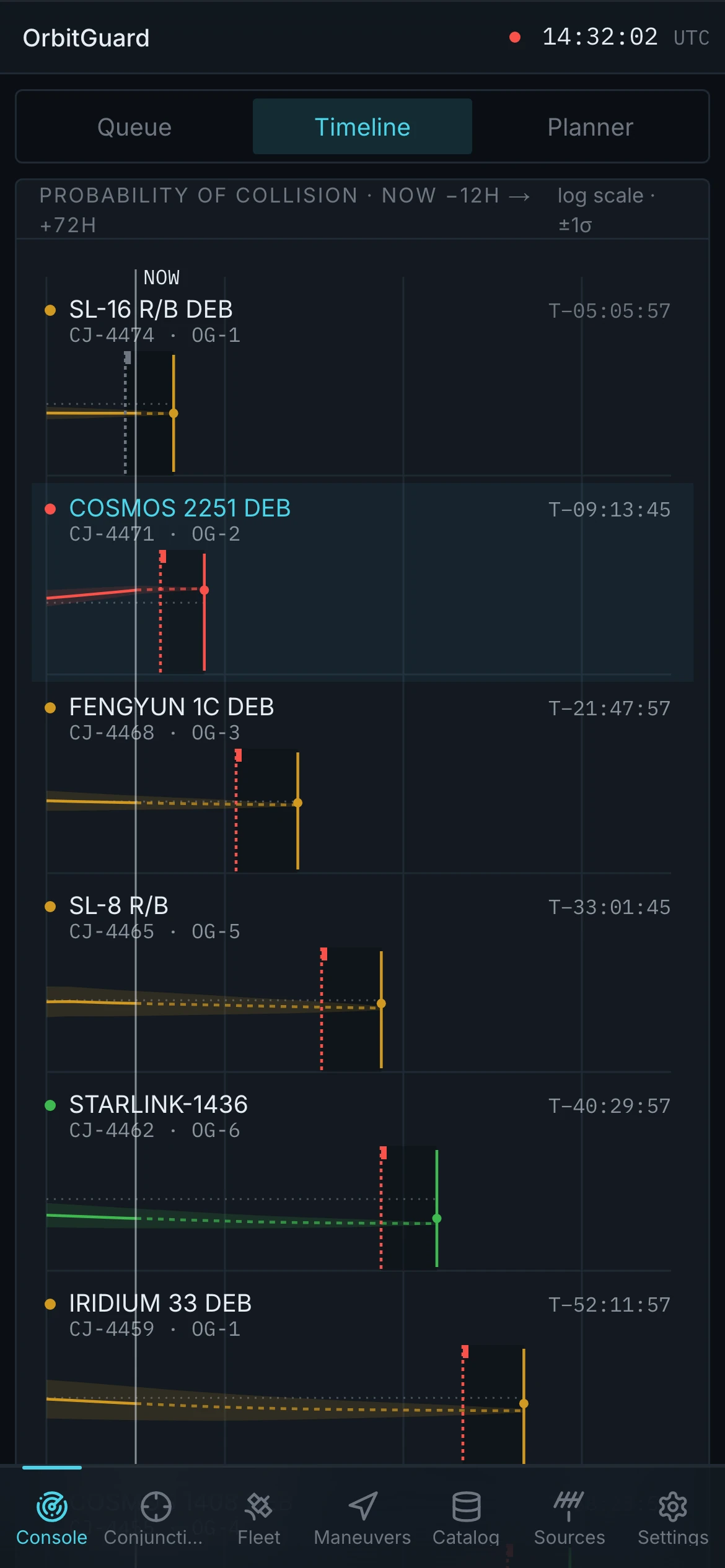The image size is (725, 1568).
Task: Open the Planner tab
Action: point(590,126)
